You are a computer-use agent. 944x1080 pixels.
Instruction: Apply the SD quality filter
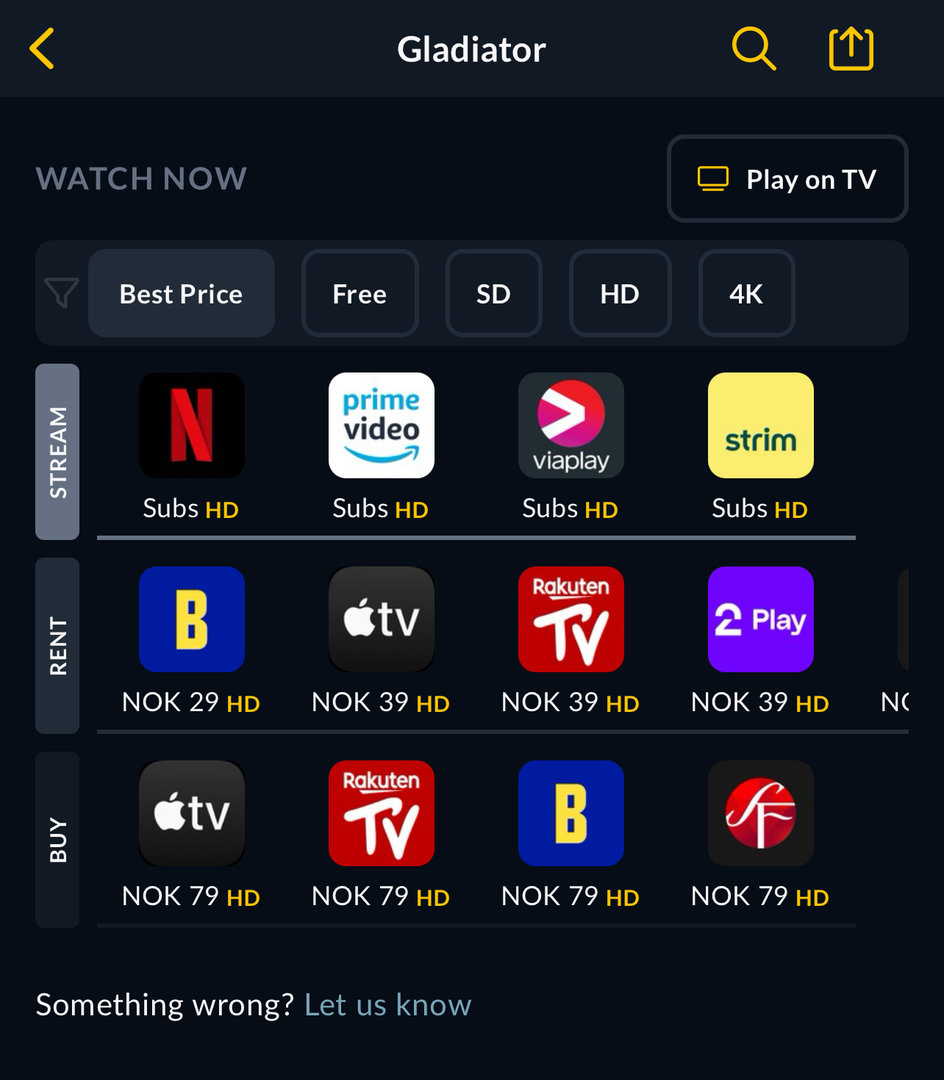[x=493, y=294]
